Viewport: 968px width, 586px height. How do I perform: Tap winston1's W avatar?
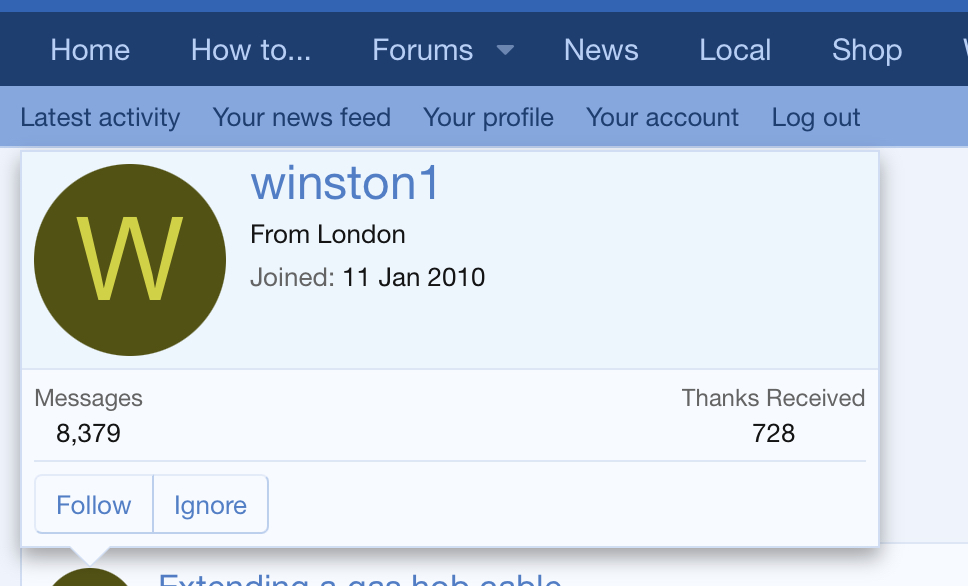pyautogui.click(x=130, y=260)
